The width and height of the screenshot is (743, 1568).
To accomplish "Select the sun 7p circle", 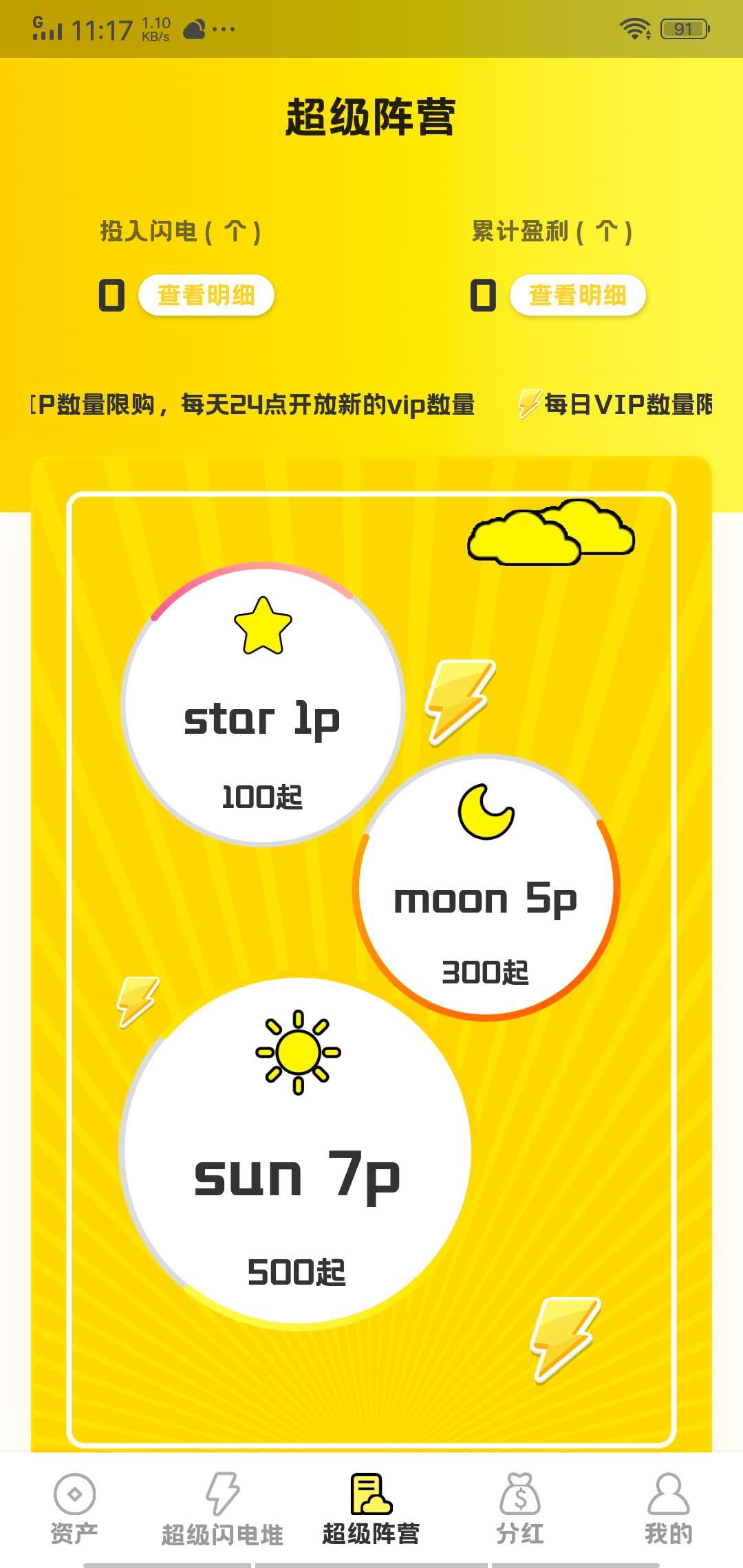I will (x=296, y=1152).
